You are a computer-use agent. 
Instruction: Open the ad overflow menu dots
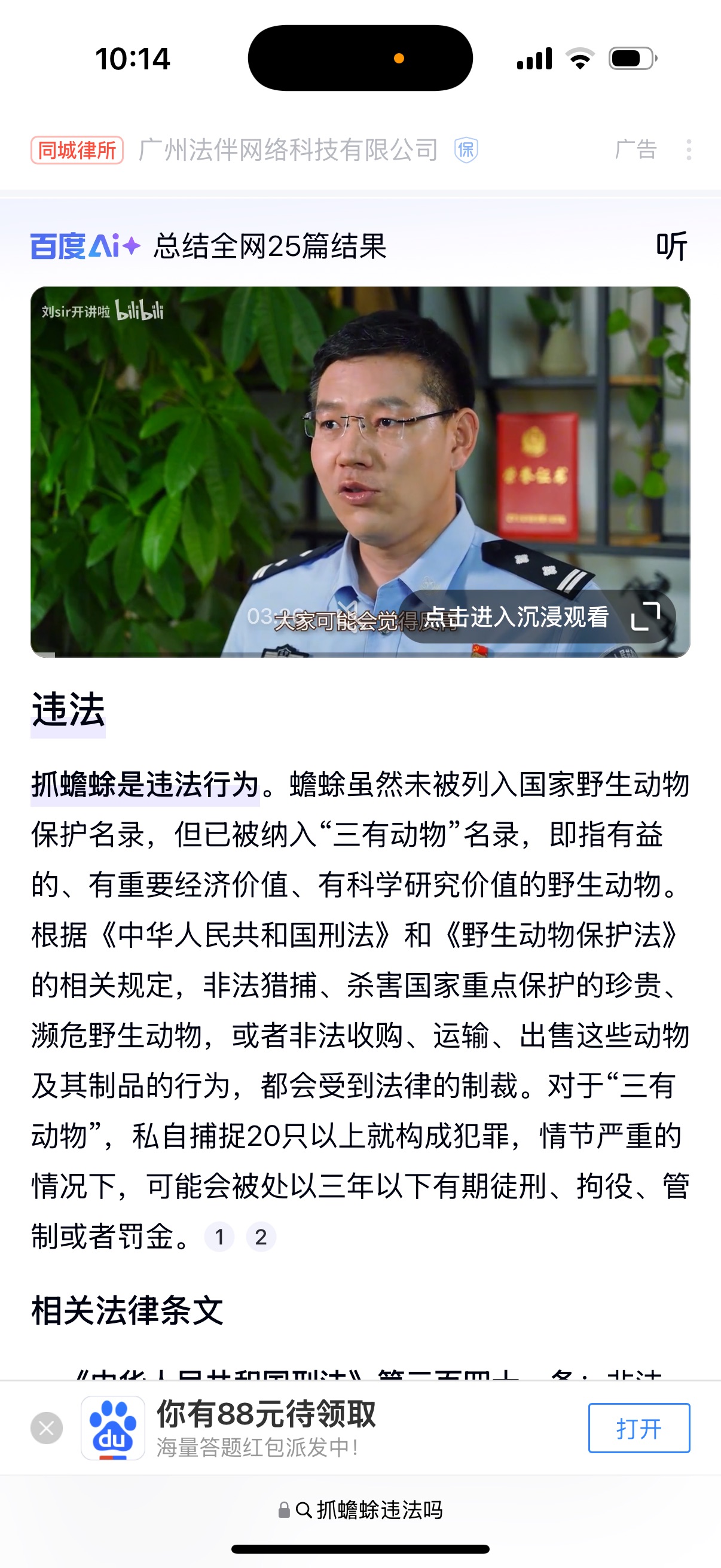tap(689, 150)
